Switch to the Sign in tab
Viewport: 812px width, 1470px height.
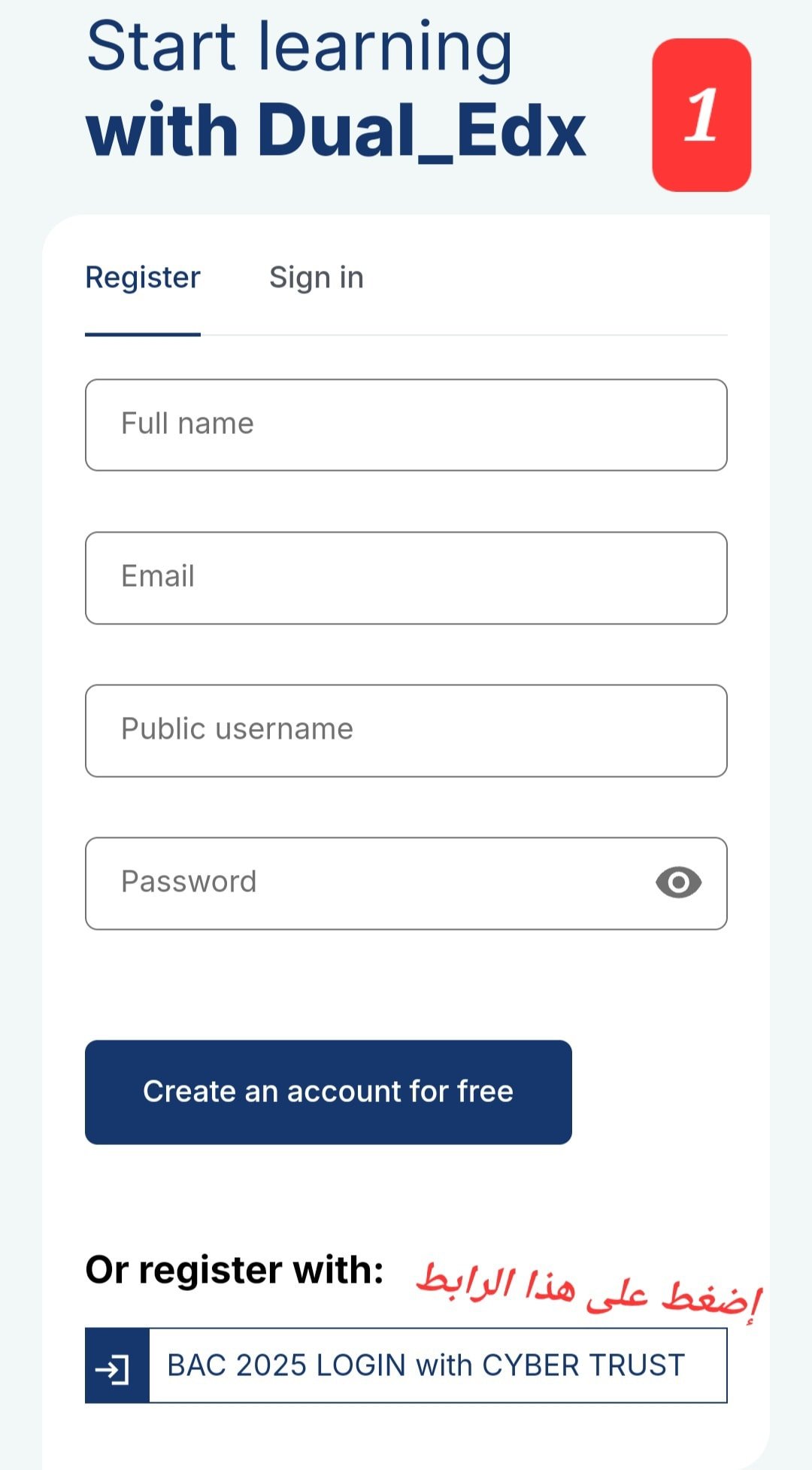tap(317, 278)
